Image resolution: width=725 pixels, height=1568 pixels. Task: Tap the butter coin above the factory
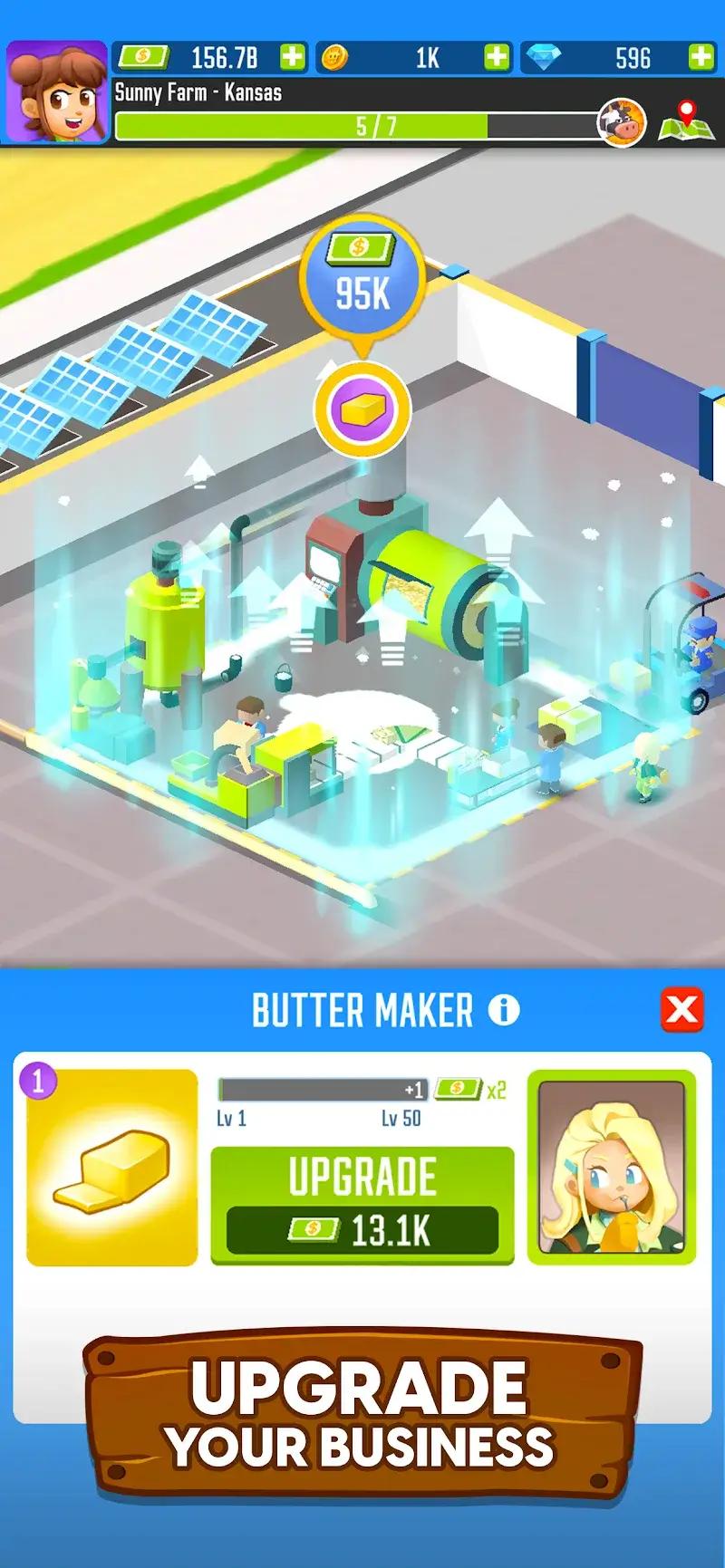361,409
